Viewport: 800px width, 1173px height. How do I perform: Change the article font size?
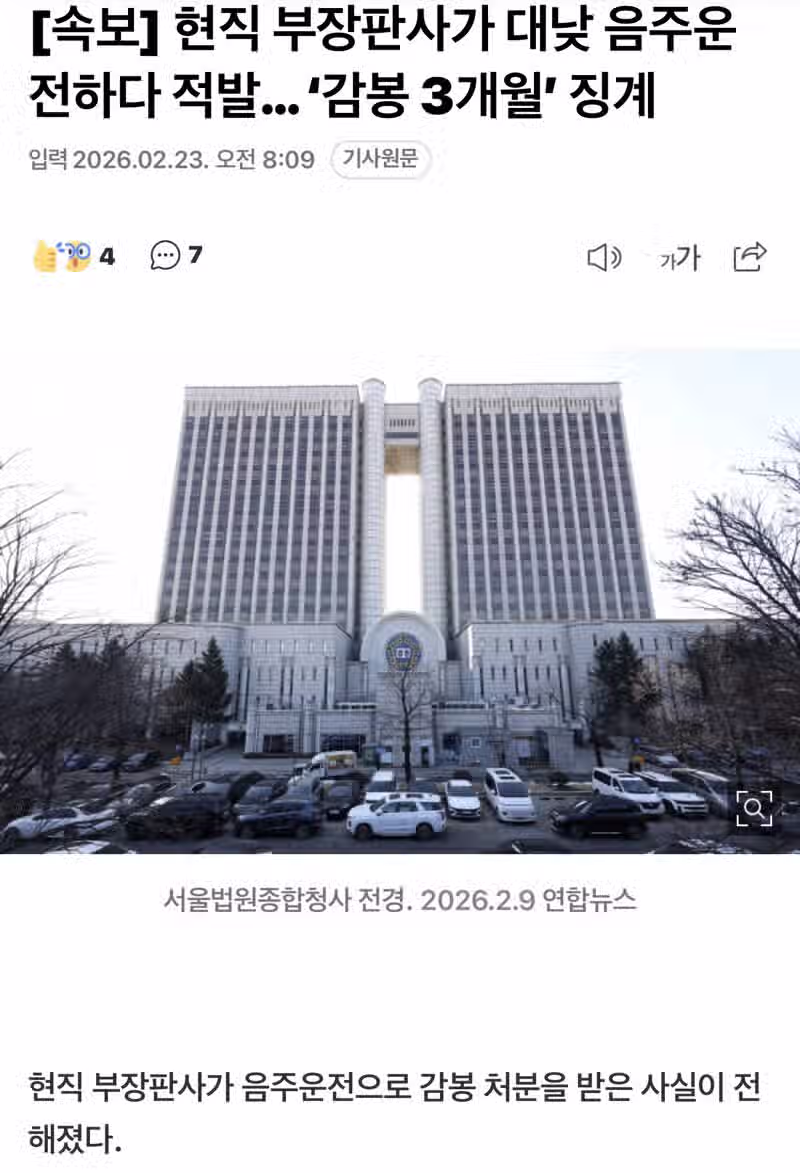pyautogui.click(x=680, y=259)
